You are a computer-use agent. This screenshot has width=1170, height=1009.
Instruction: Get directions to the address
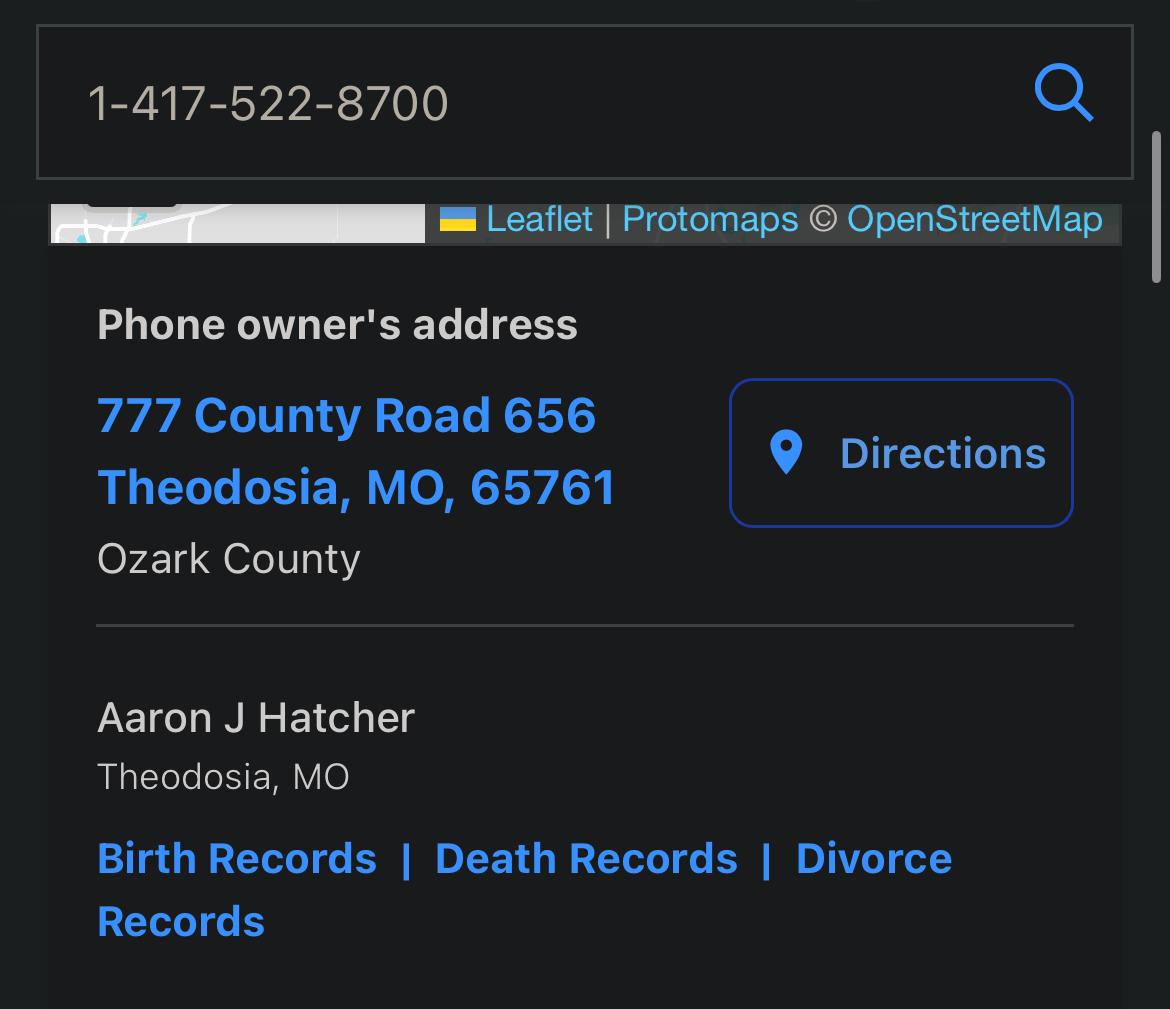coord(901,453)
